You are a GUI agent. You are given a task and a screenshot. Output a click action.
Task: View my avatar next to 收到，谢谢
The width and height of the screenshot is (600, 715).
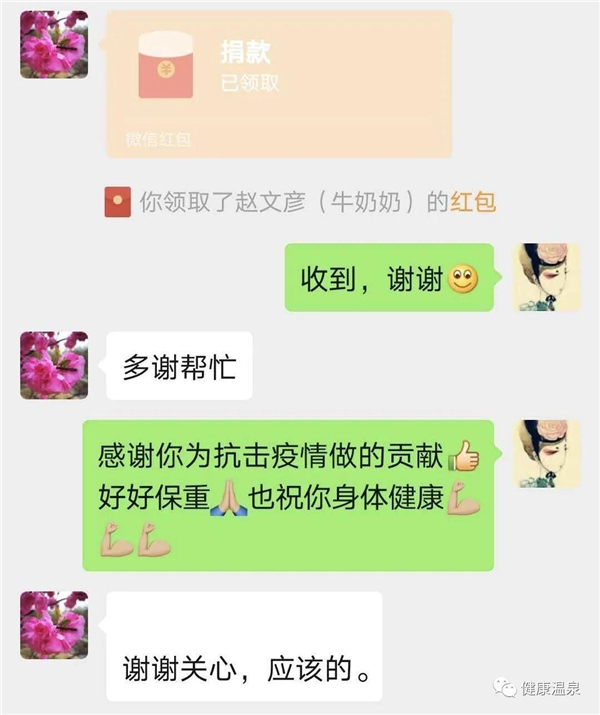546,277
